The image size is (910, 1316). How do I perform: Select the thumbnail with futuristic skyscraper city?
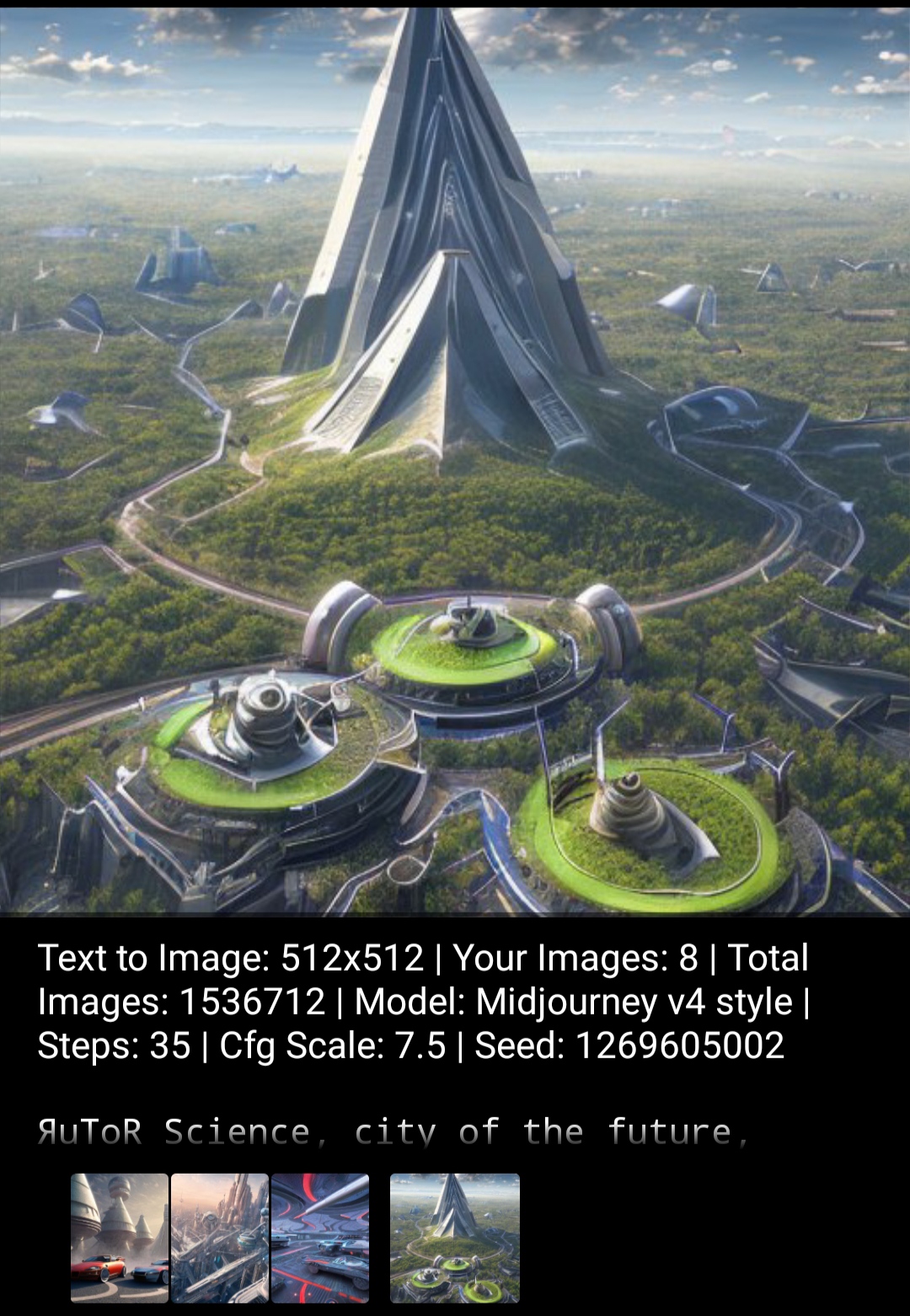pyautogui.click(x=220, y=1238)
